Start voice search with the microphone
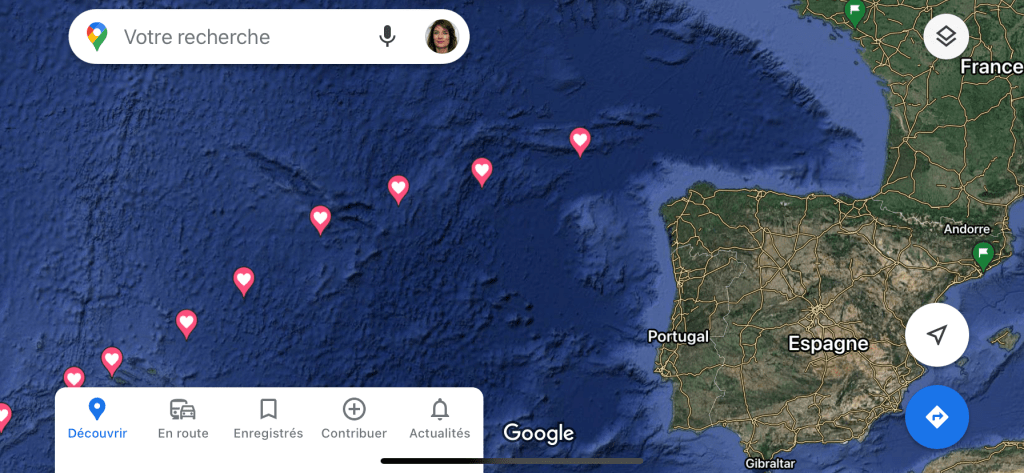The width and height of the screenshot is (1024, 473). [x=387, y=37]
